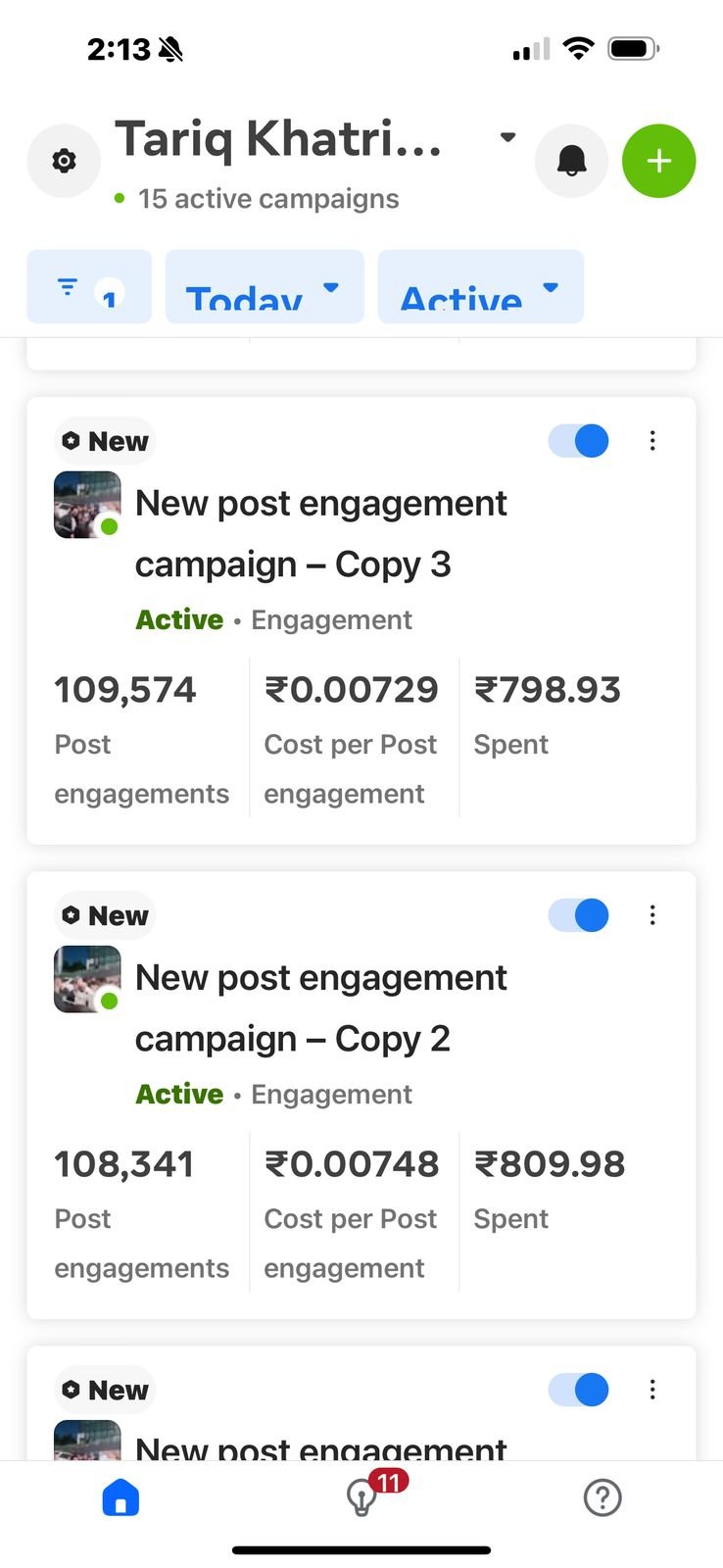Expand the Tariq Khatri account dropdown
723x1568 pixels.
point(507,137)
